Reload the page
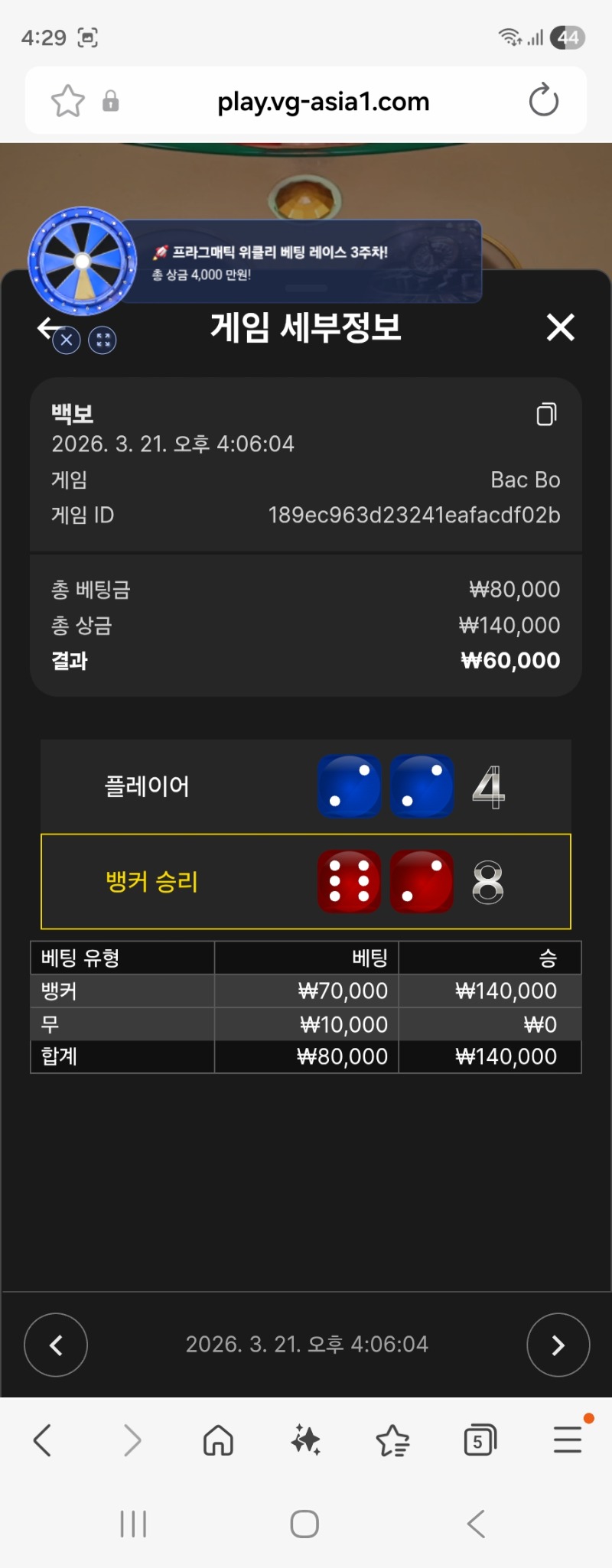The width and height of the screenshot is (612, 1568). pyautogui.click(x=544, y=101)
